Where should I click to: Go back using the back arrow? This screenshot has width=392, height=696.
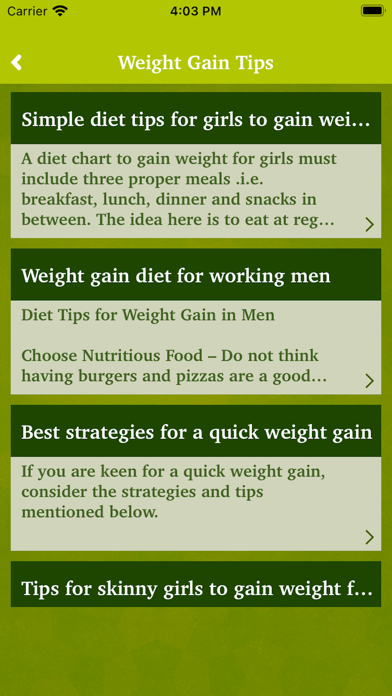[x=16, y=63]
